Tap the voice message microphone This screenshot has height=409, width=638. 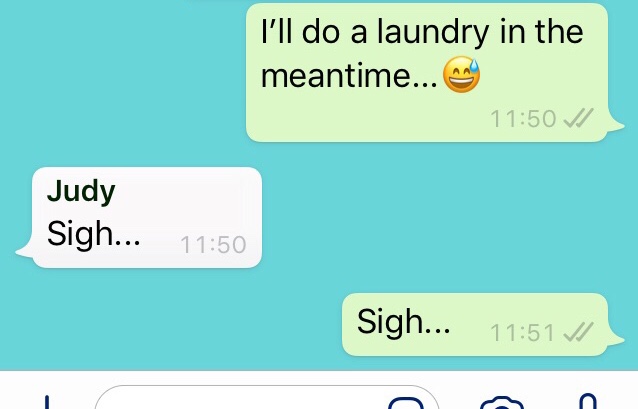(589, 402)
